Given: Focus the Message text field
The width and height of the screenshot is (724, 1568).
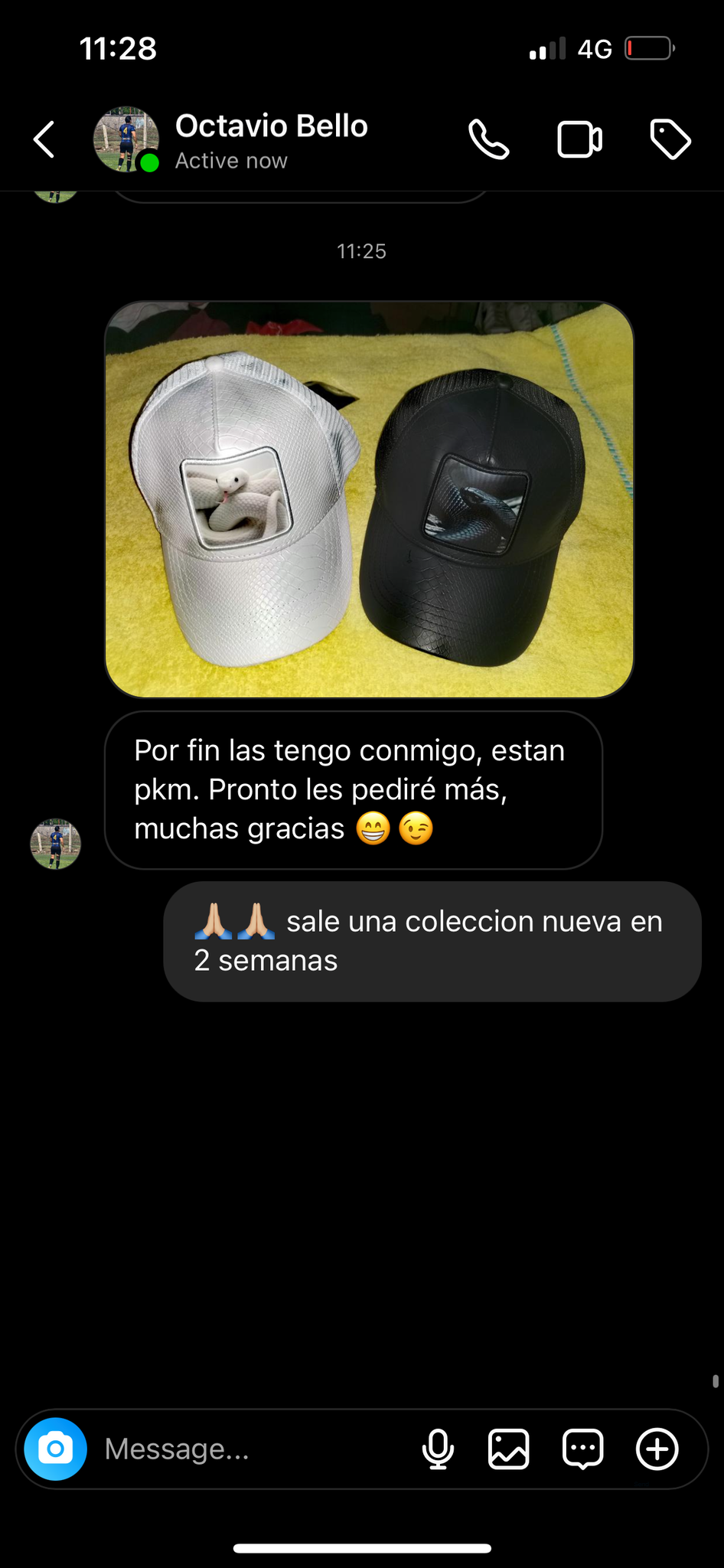Looking at the screenshot, I should click(x=253, y=1449).
